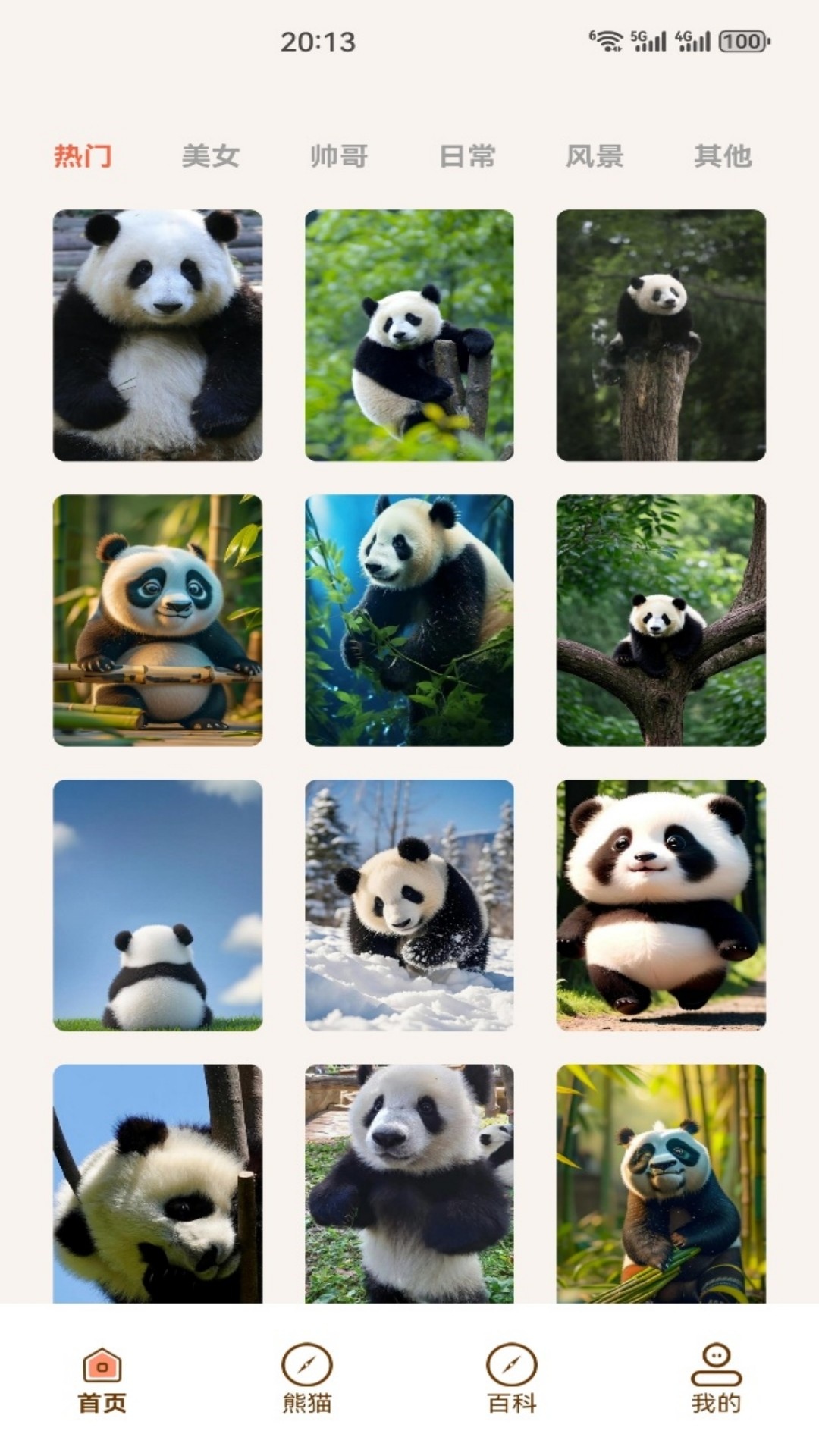Screen dimensions: 819x1456
Task: Open the panda climbing stumps in green leaves
Action: (409, 335)
